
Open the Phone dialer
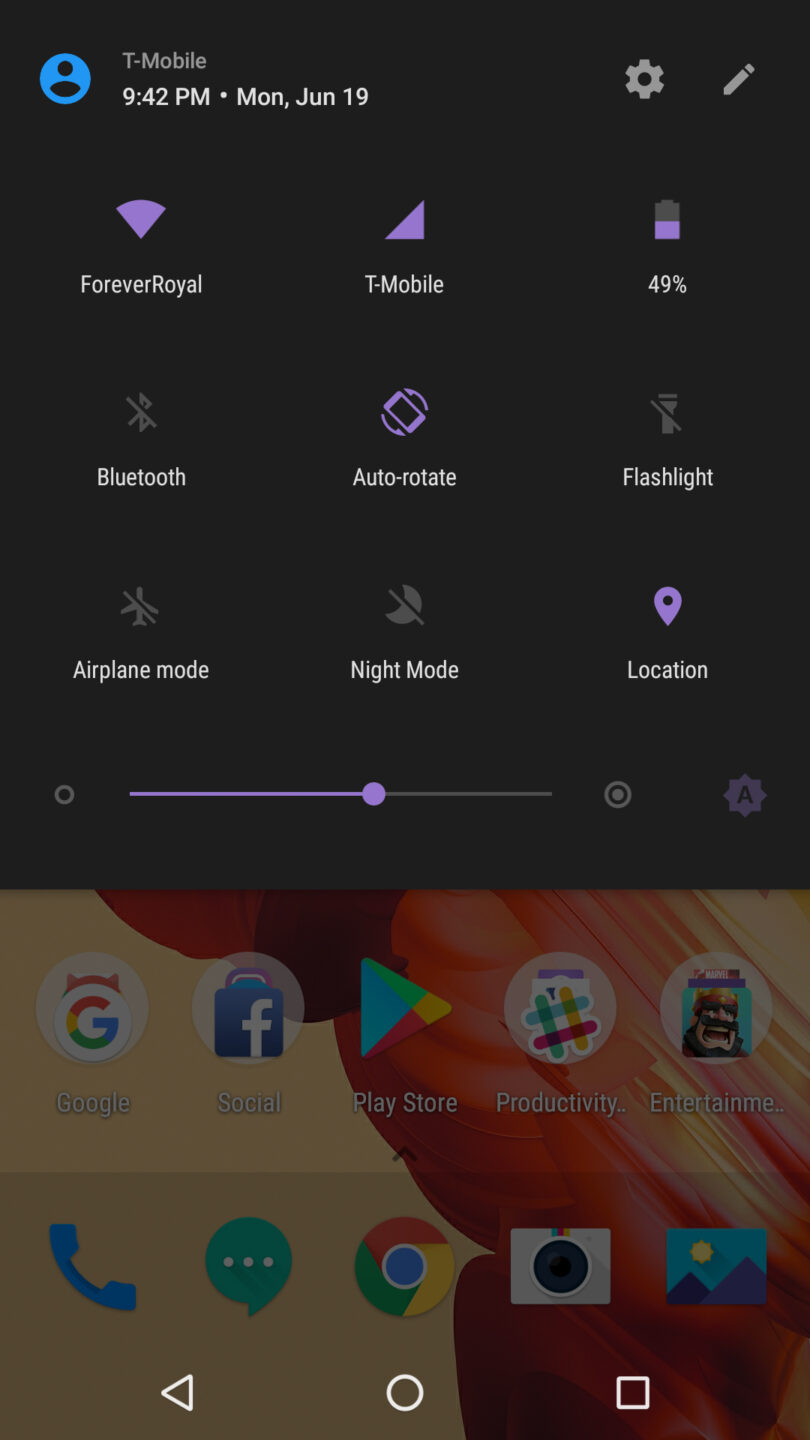coord(92,1266)
